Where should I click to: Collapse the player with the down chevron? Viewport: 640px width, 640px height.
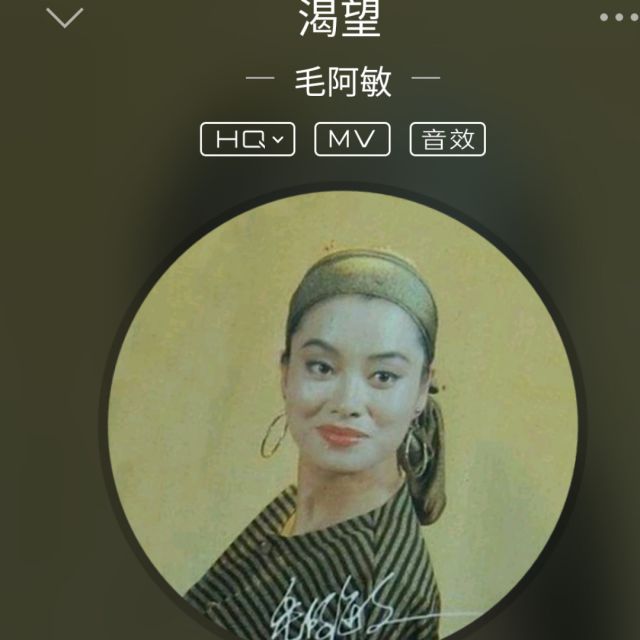tap(65, 17)
